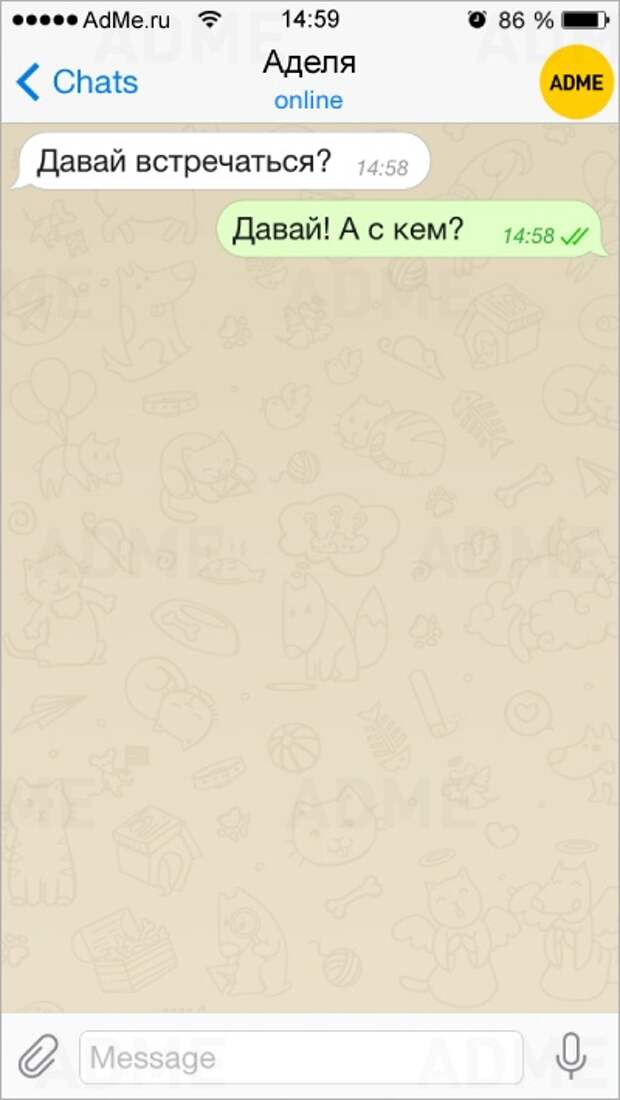Go back to Chats list
This screenshot has height=1100, width=620.
pos(77,82)
